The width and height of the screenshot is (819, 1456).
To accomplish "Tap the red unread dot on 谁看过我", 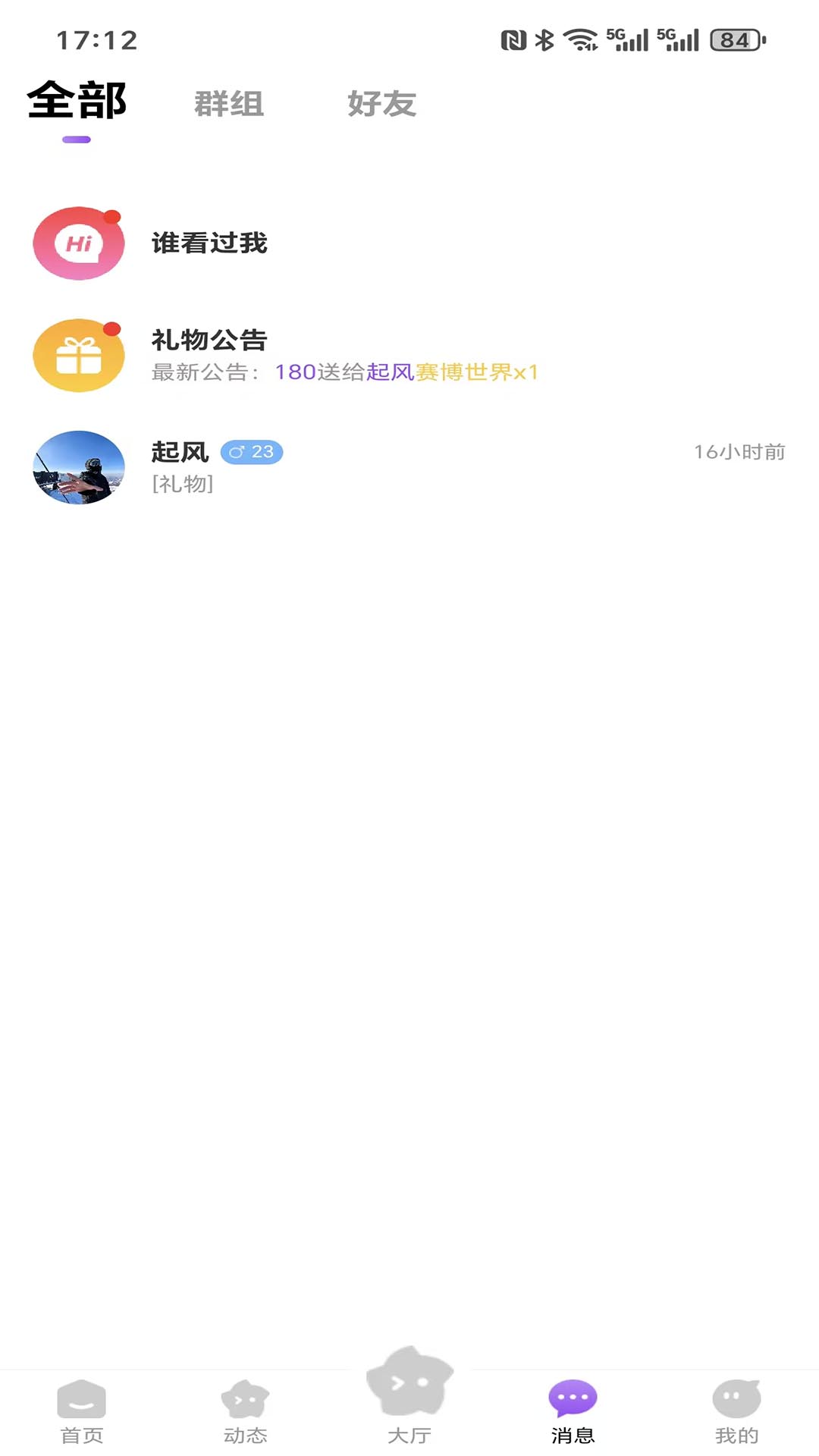I will coord(111,217).
